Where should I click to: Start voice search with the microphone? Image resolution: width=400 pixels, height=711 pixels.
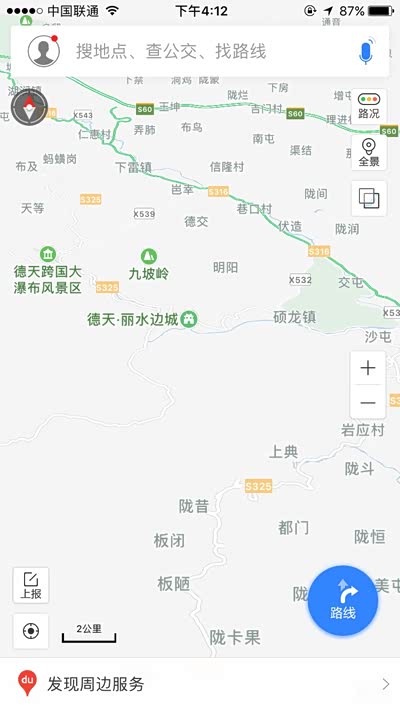tap(366, 51)
